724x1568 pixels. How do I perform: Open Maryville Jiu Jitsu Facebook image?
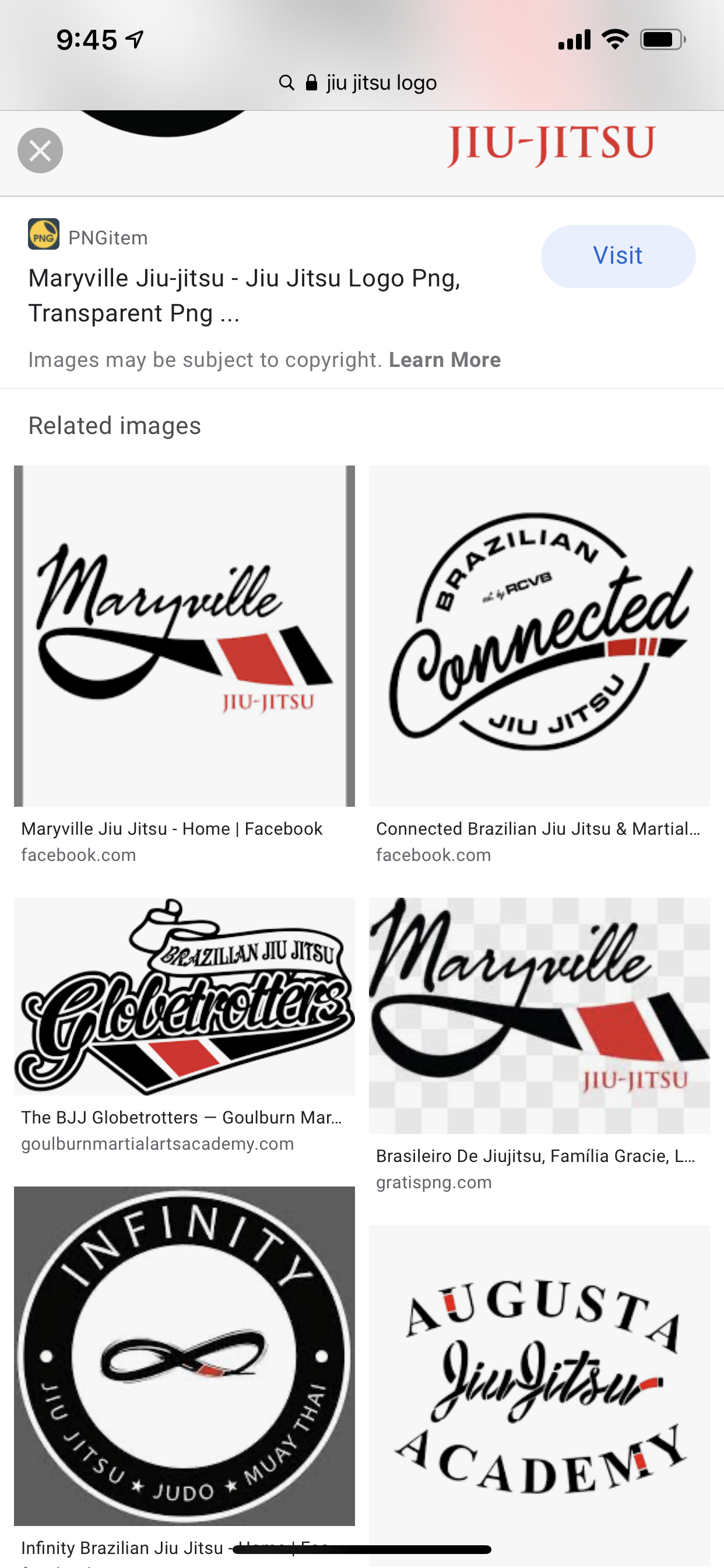coord(184,635)
